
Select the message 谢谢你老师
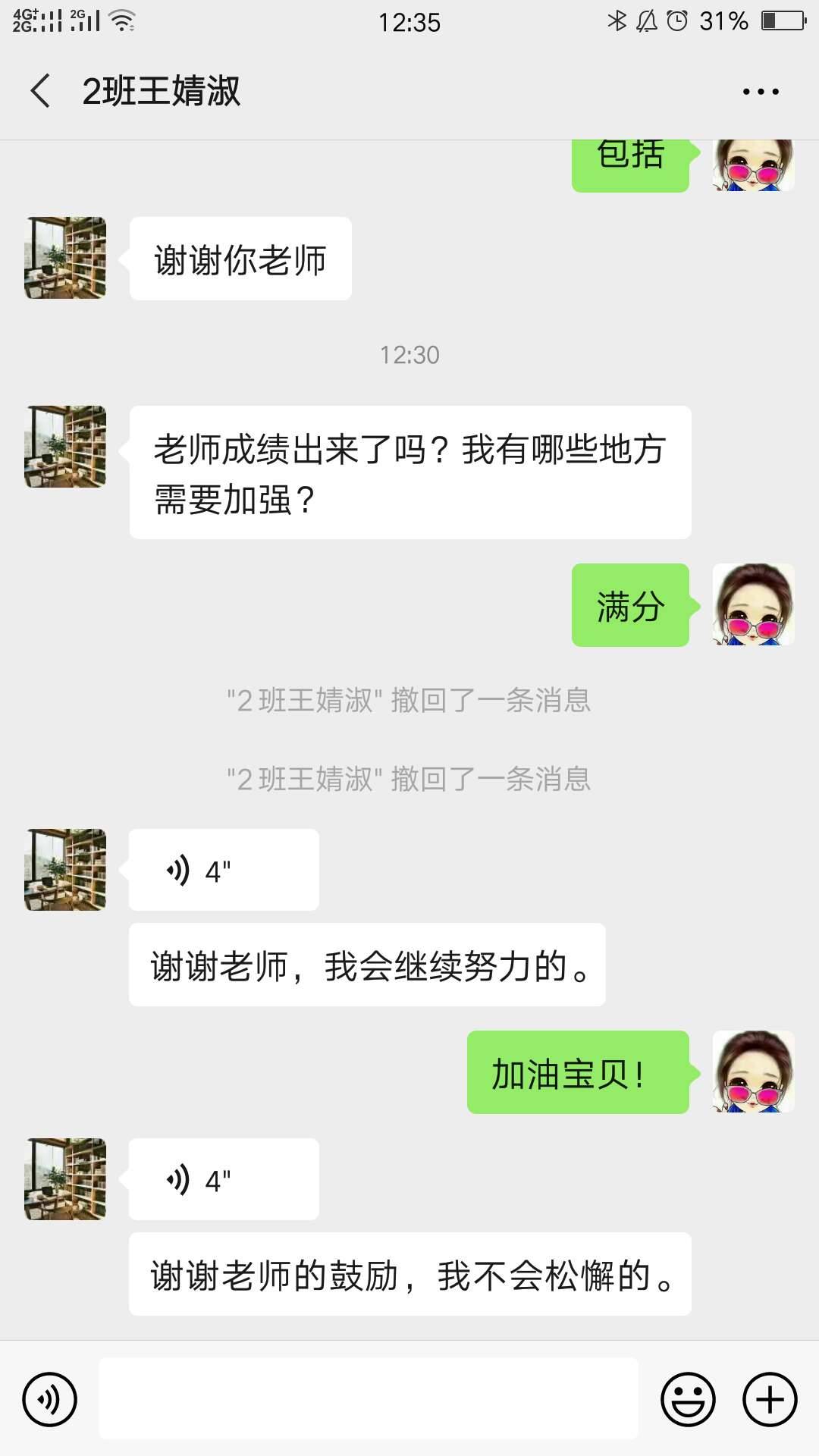point(240,258)
